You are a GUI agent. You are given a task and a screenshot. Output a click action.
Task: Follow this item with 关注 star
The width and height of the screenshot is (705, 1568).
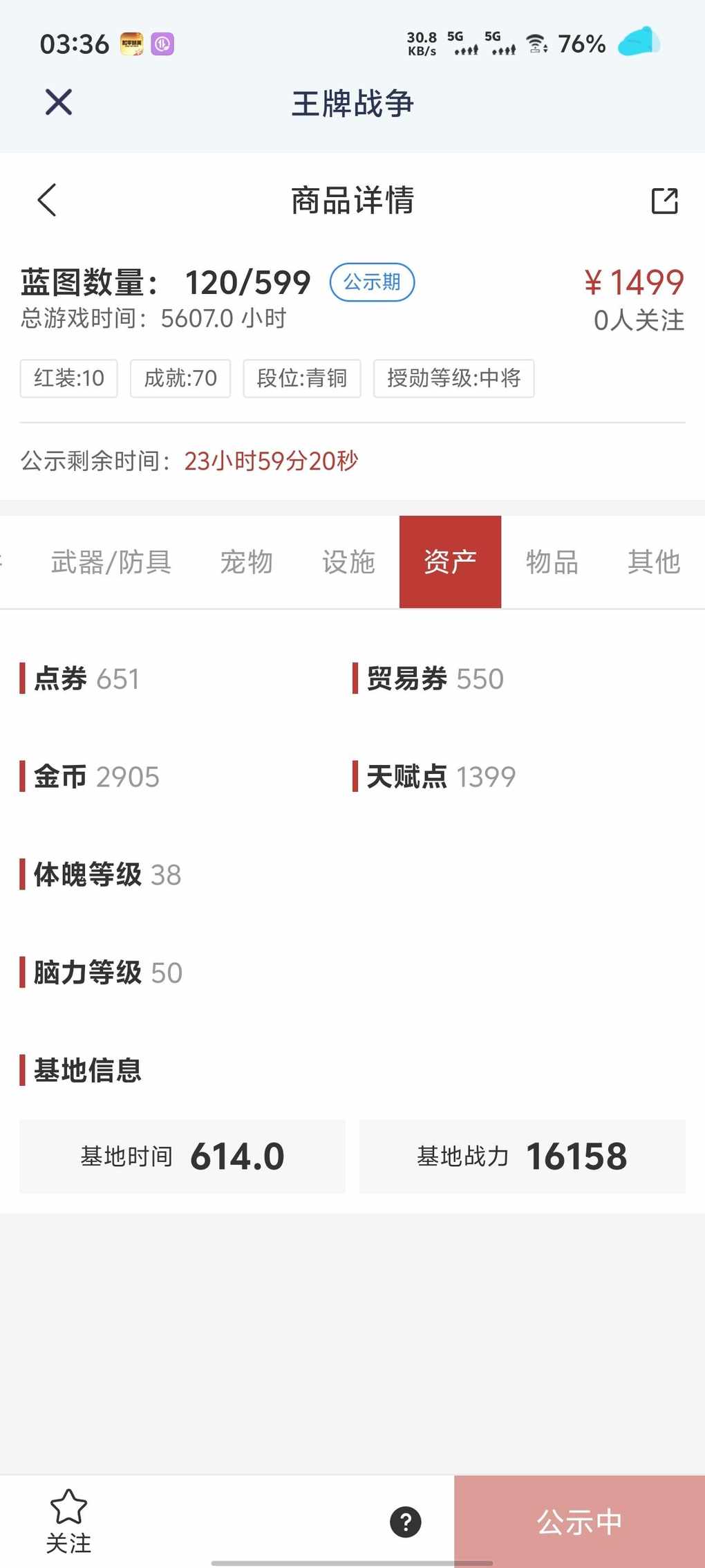coord(68,1521)
